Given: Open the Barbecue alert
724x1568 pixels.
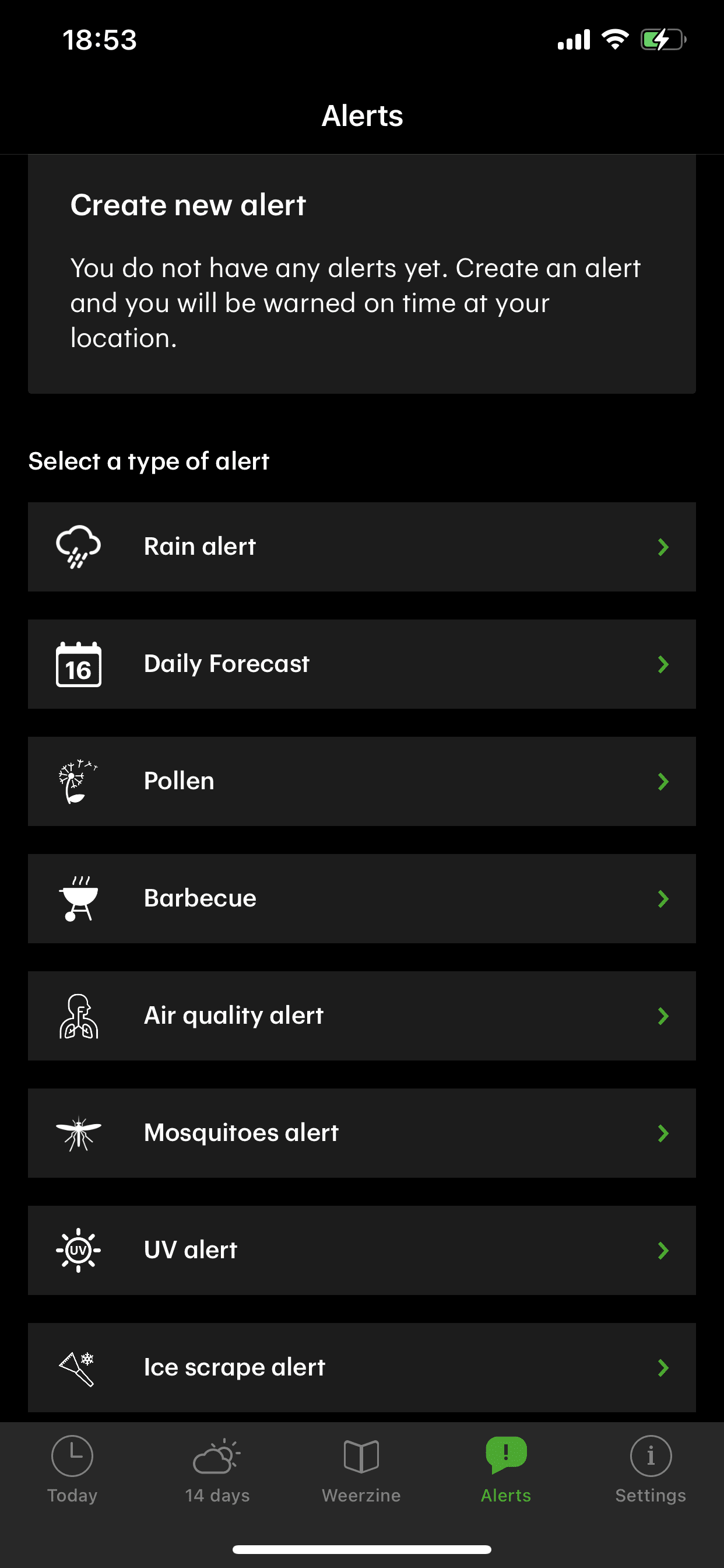Looking at the screenshot, I should (x=362, y=898).
